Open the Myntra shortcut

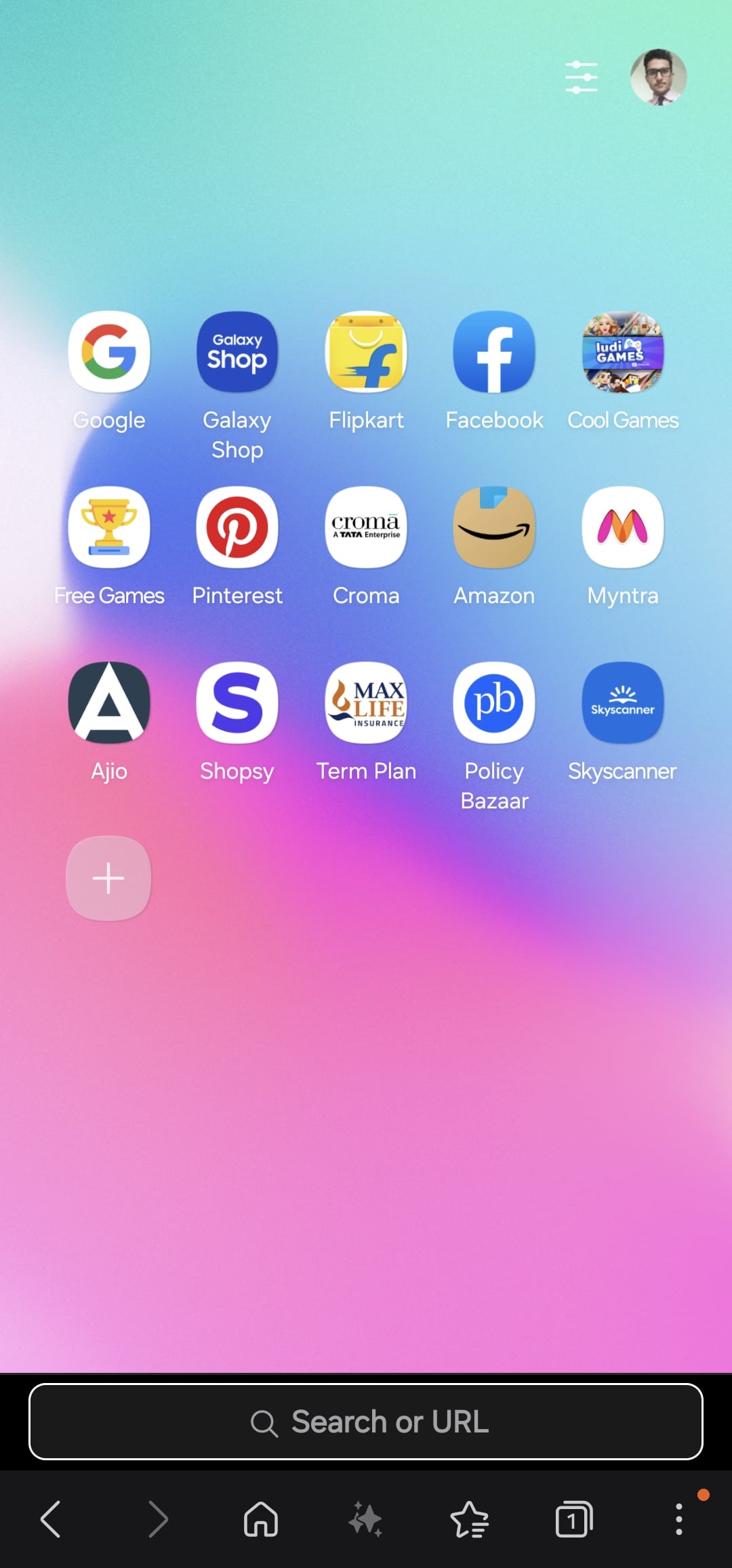623,527
